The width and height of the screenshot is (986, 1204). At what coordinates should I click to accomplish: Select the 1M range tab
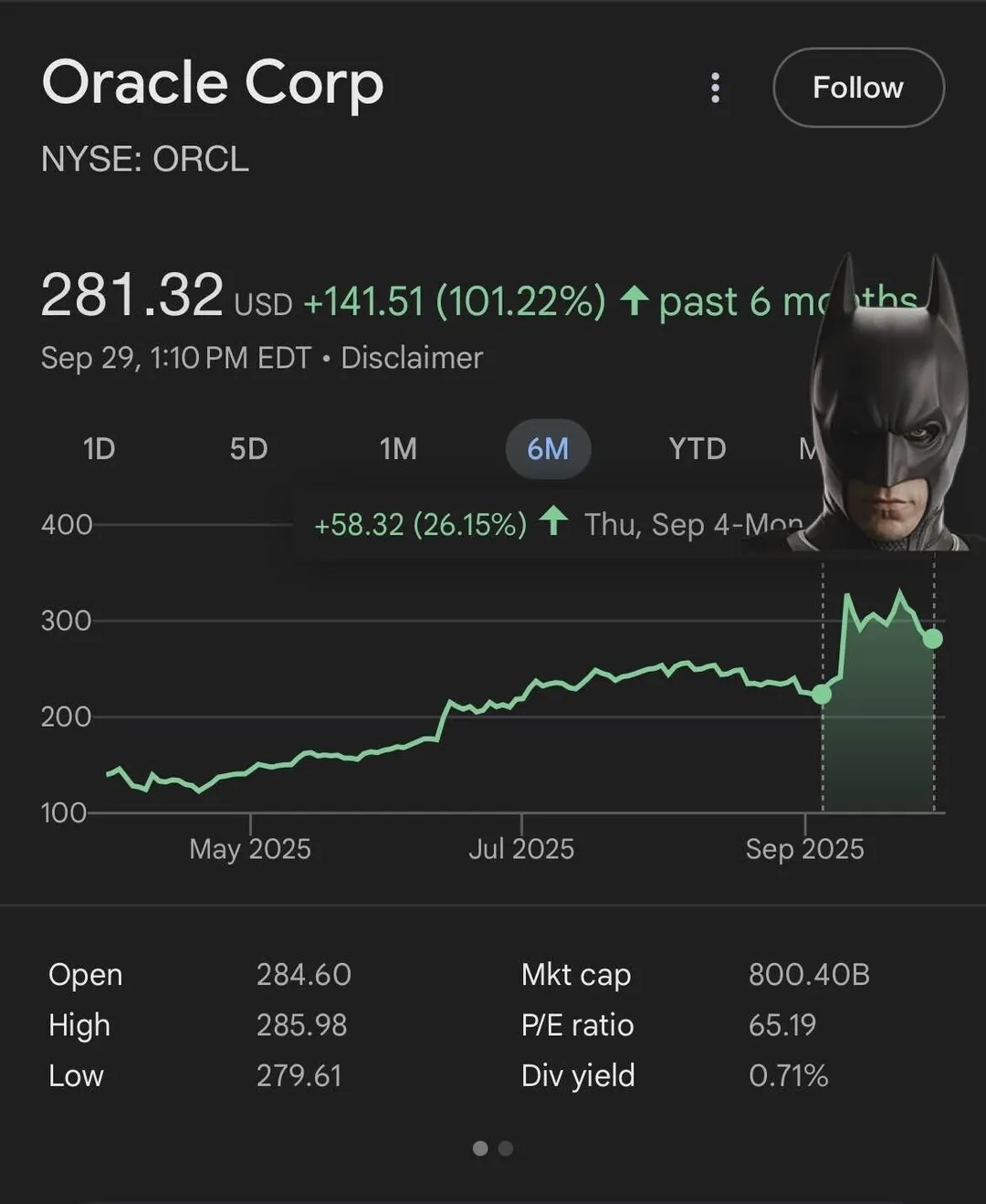pyautogui.click(x=398, y=448)
